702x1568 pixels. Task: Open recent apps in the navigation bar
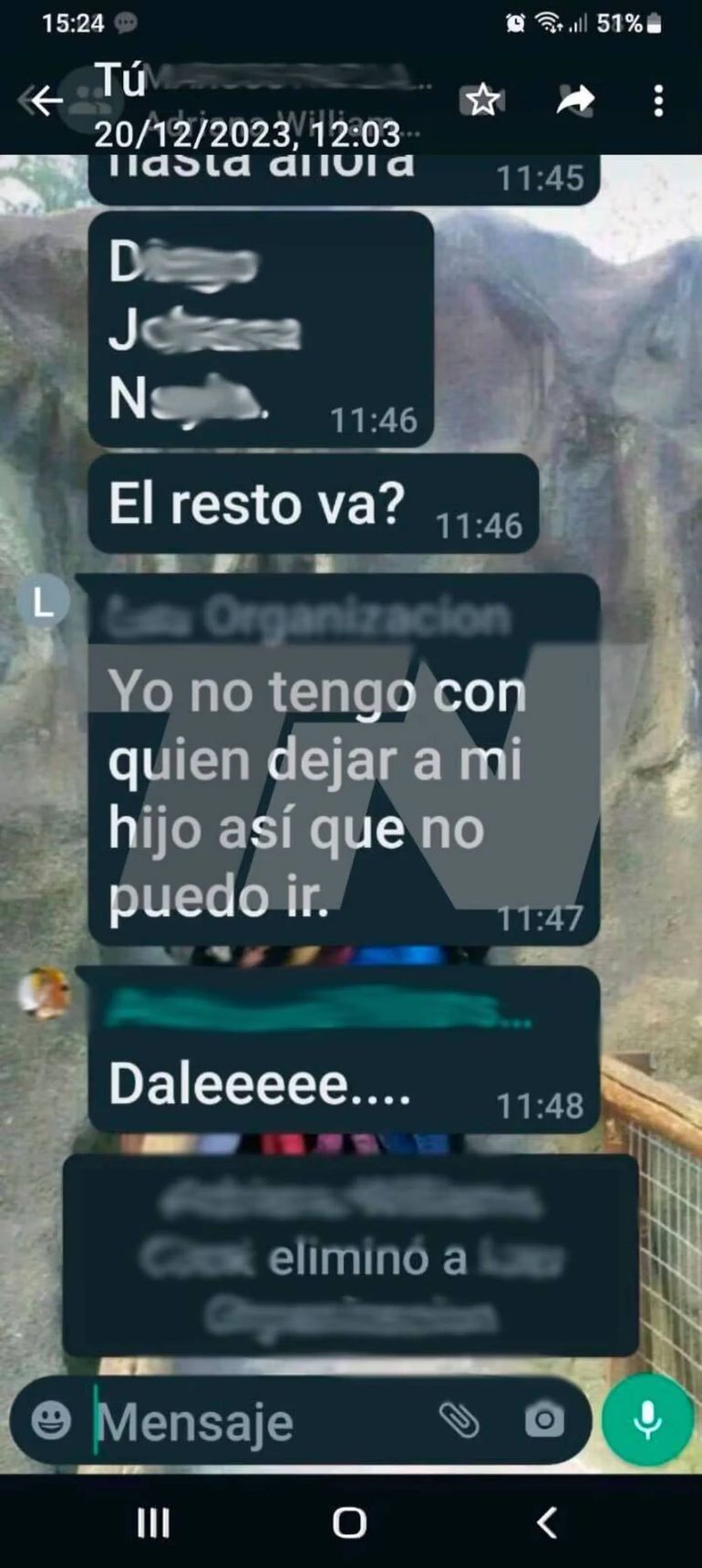(153, 1522)
